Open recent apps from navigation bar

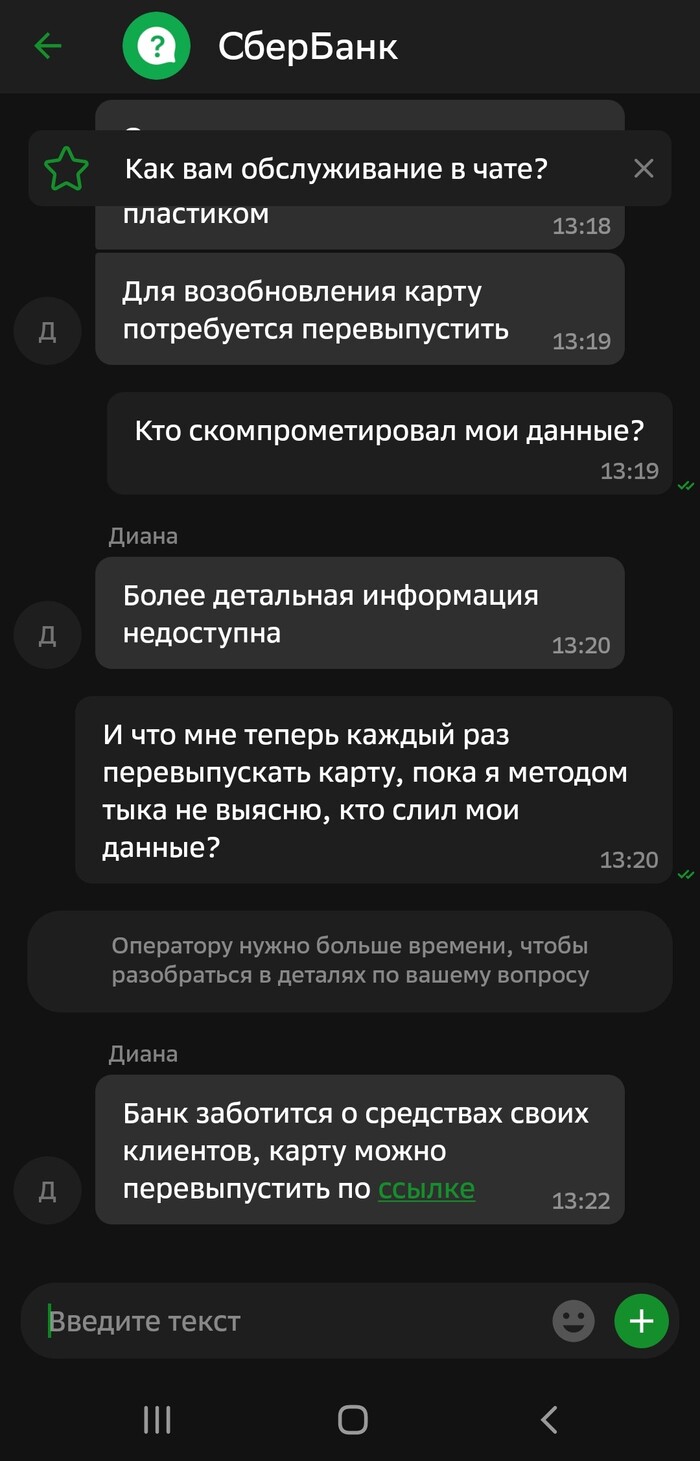[157, 1419]
